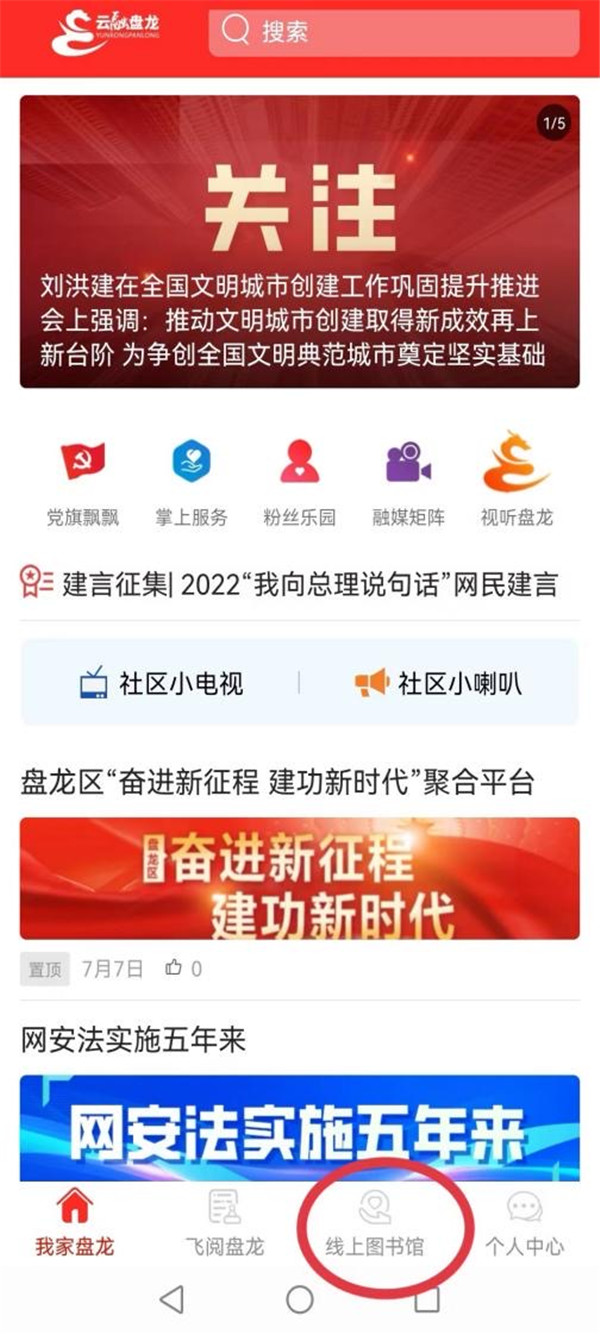The height and width of the screenshot is (1334, 600).
Task: Open 社区小喇叭
Action: [438, 683]
